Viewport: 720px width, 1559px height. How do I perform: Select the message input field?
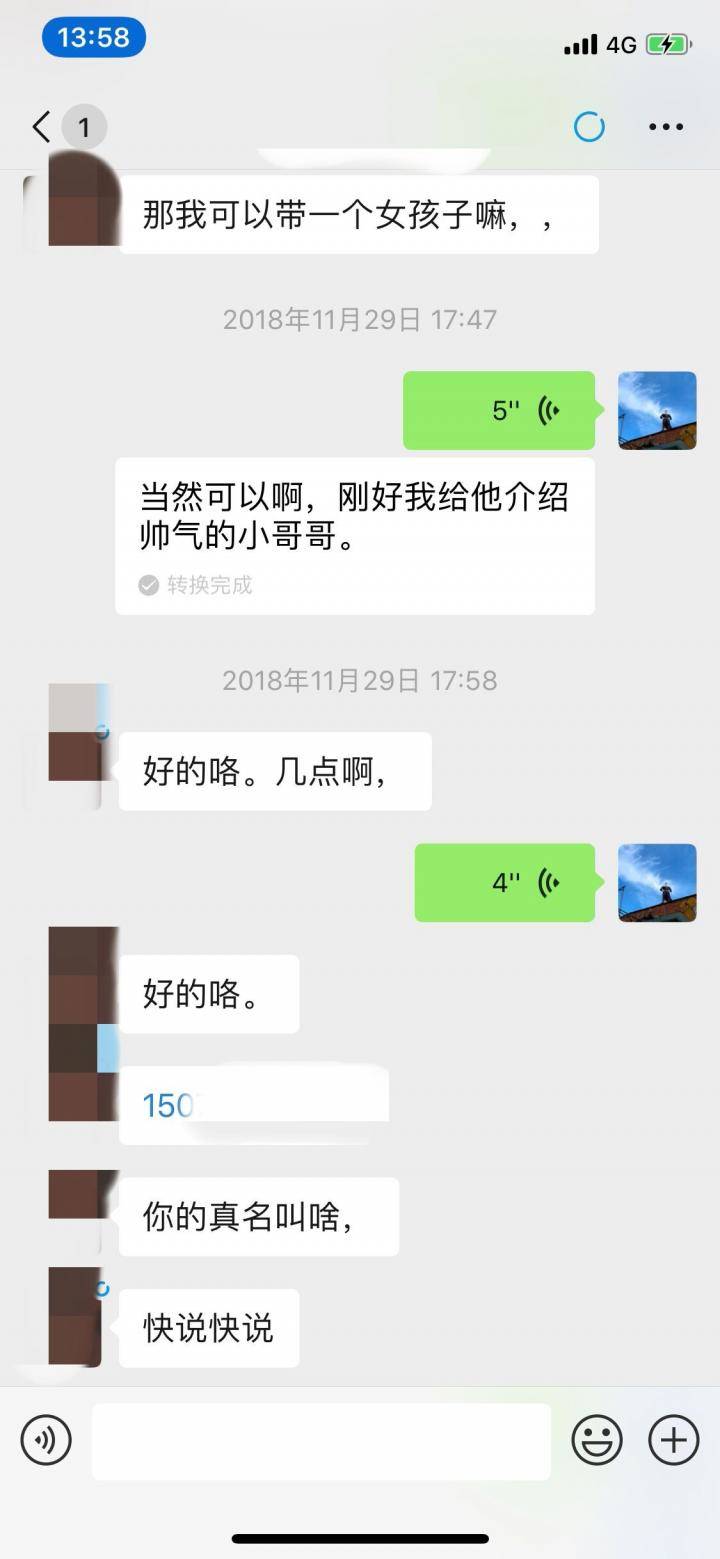320,1440
